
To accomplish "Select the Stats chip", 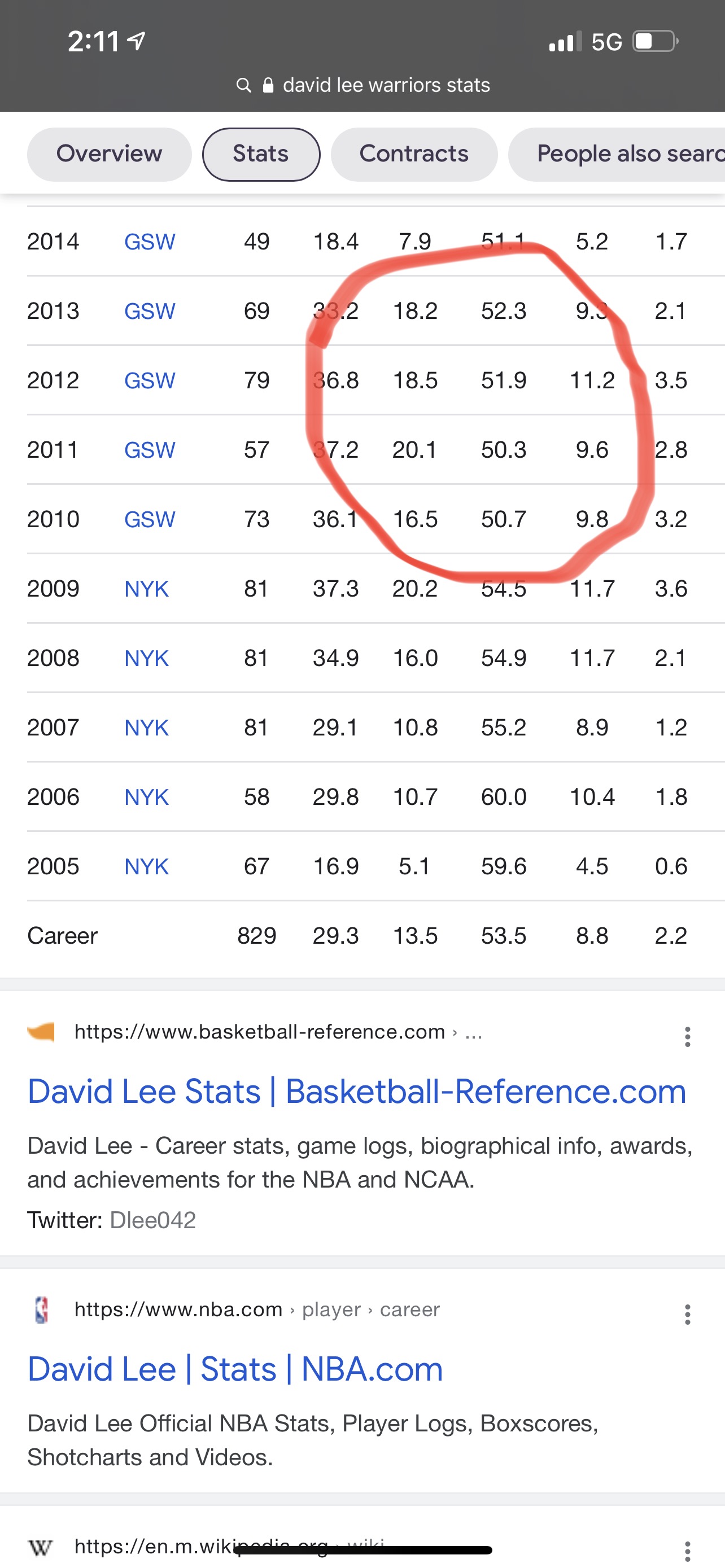I will tap(261, 154).
